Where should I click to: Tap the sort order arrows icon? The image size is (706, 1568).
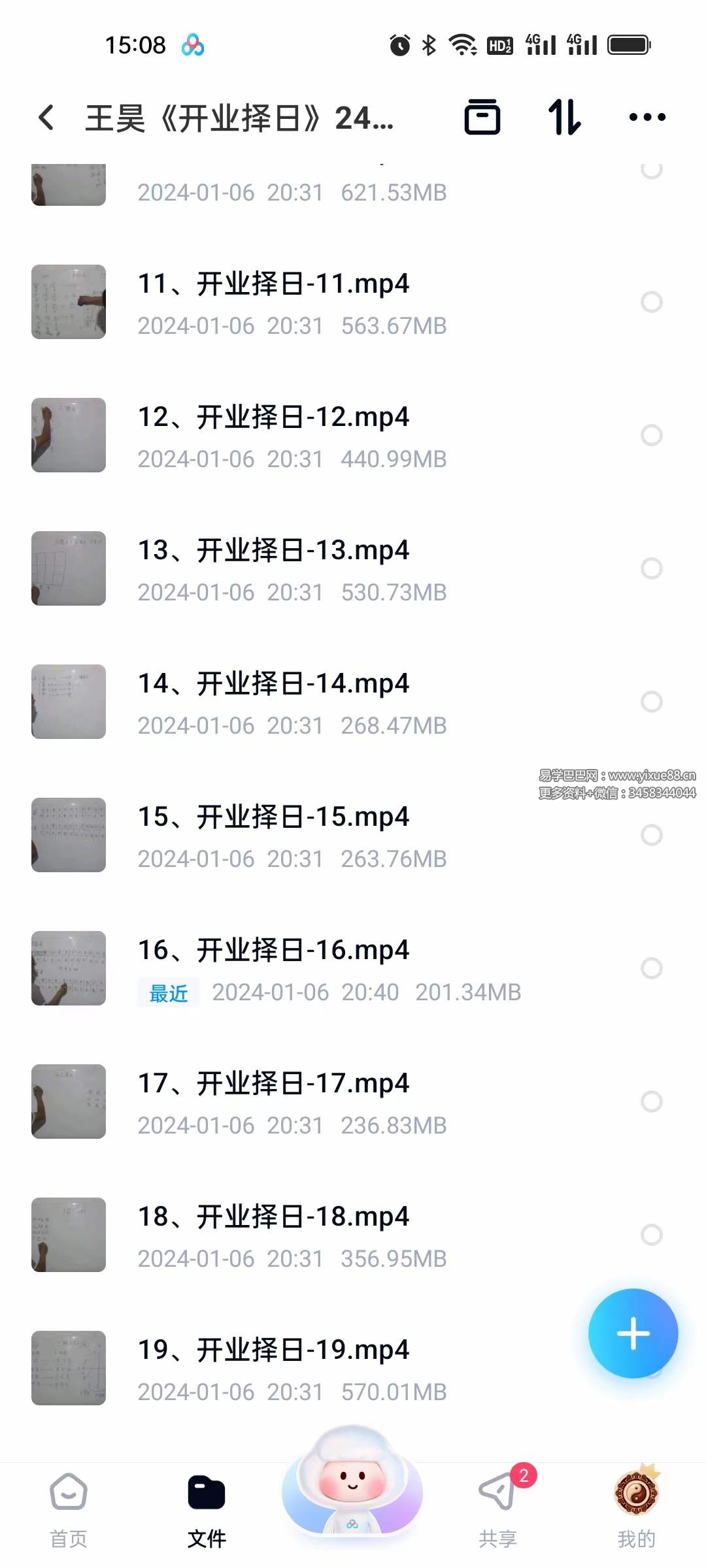pyautogui.click(x=565, y=118)
